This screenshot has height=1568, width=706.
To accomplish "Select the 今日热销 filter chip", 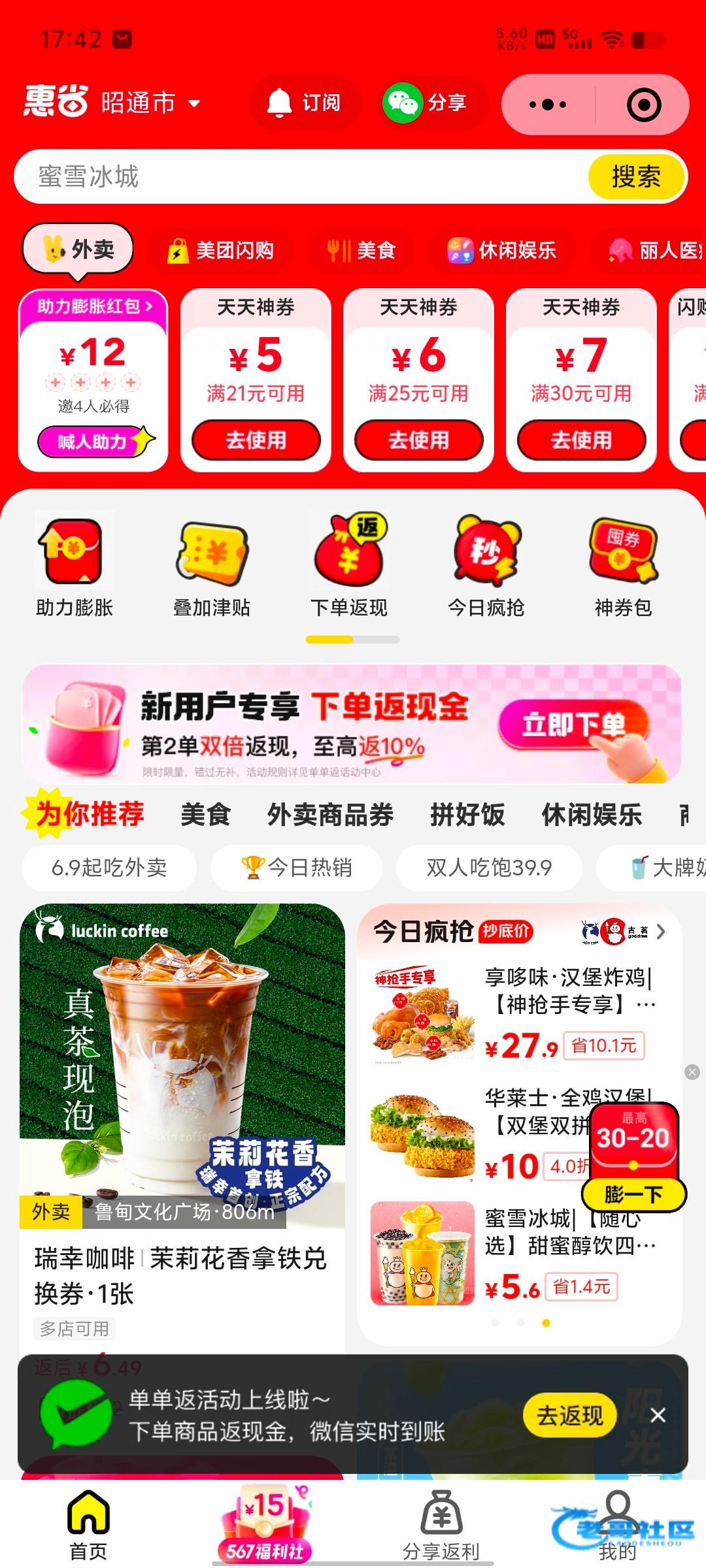I will point(297,868).
